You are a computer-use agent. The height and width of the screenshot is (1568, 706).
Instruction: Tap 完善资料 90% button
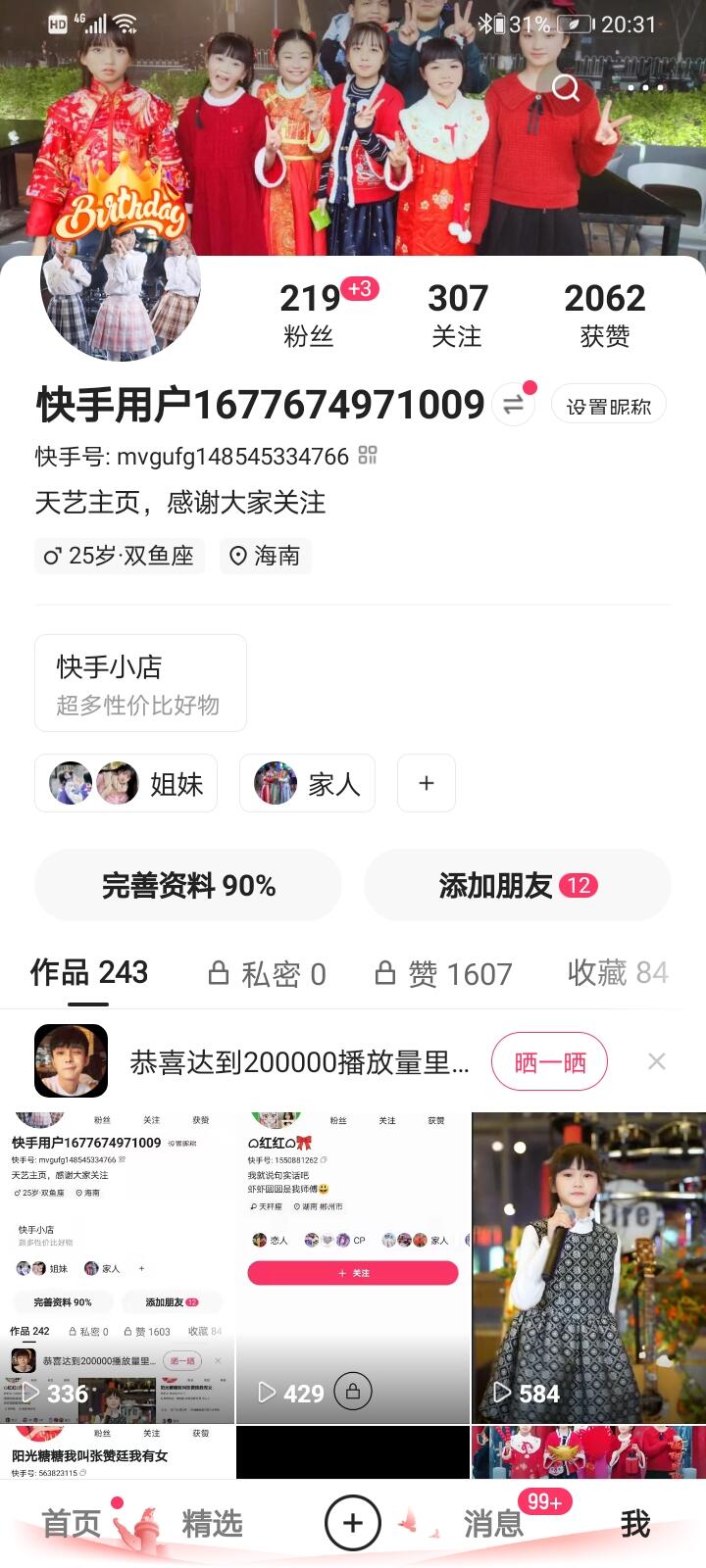[x=188, y=886]
